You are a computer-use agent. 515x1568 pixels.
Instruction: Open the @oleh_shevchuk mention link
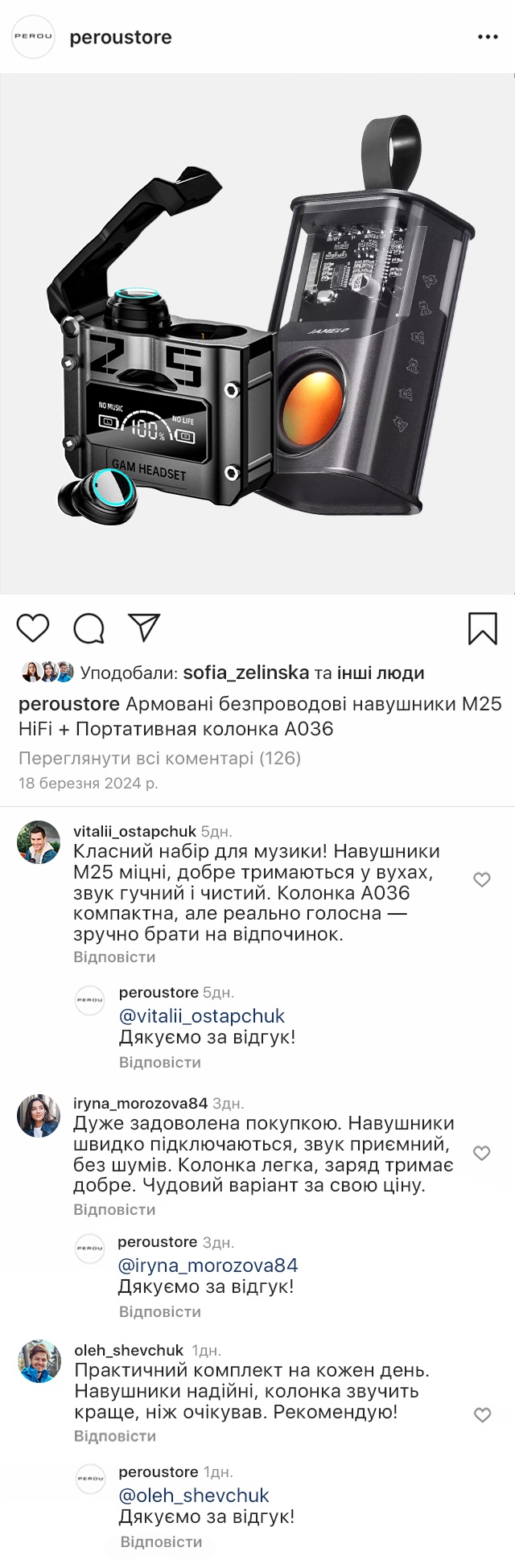(x=194, y=1496)
